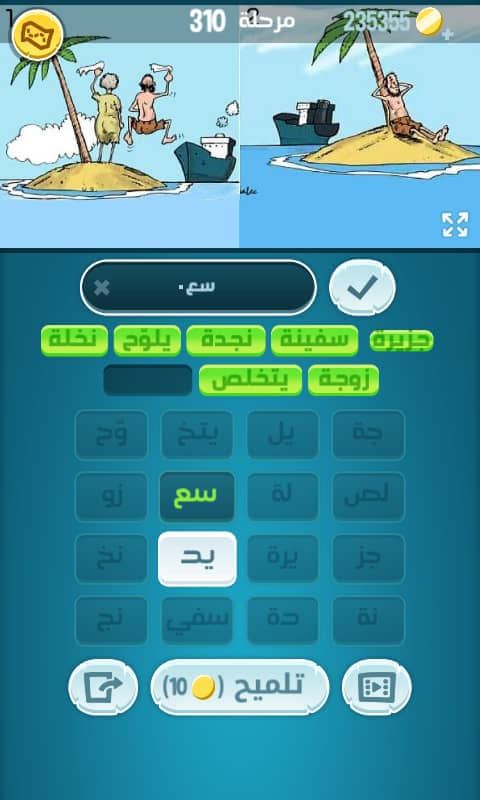This screenshot has width=480, height=800.
Task: Add more coins with the plus
Action: tap(447, 34)
